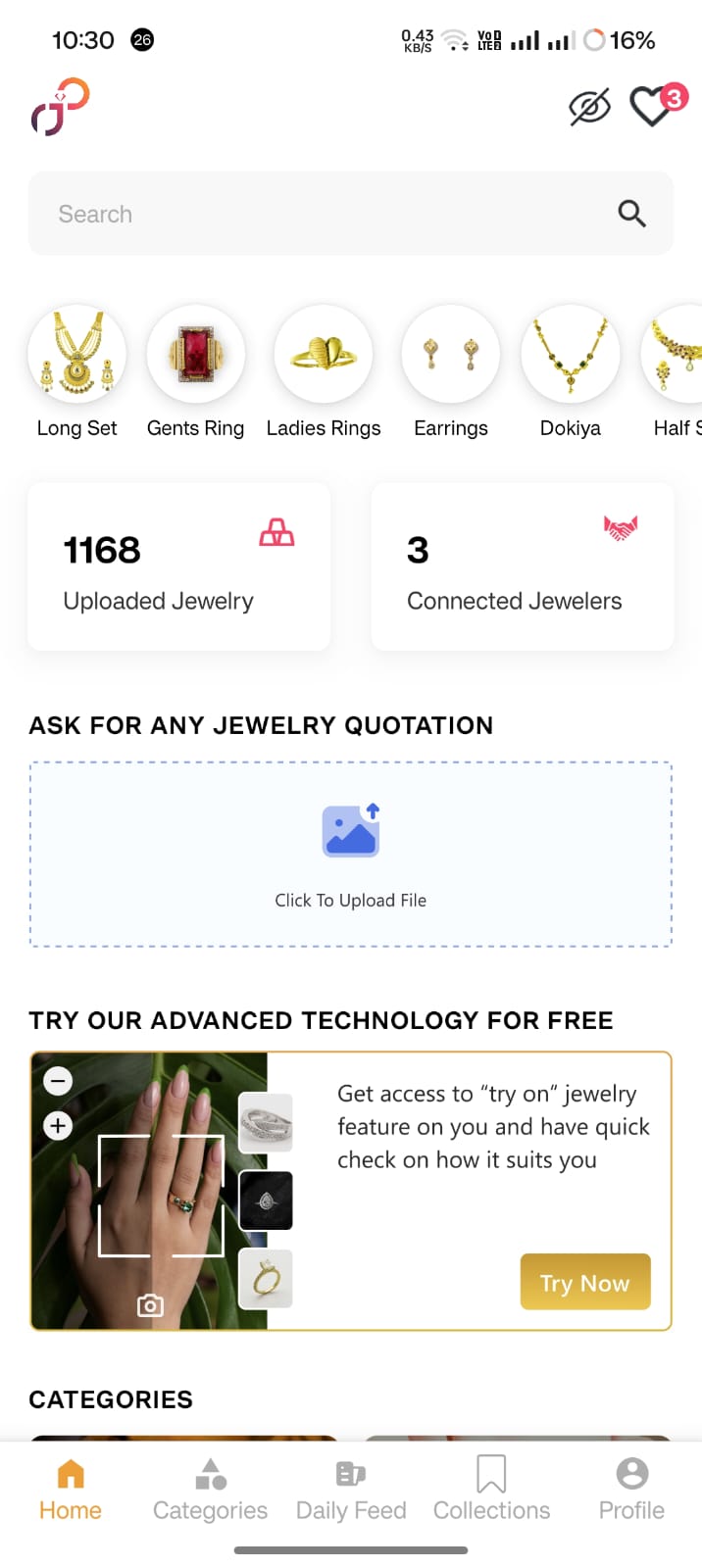
Task: Open the Gents Ring category
Action: point(196,372)
